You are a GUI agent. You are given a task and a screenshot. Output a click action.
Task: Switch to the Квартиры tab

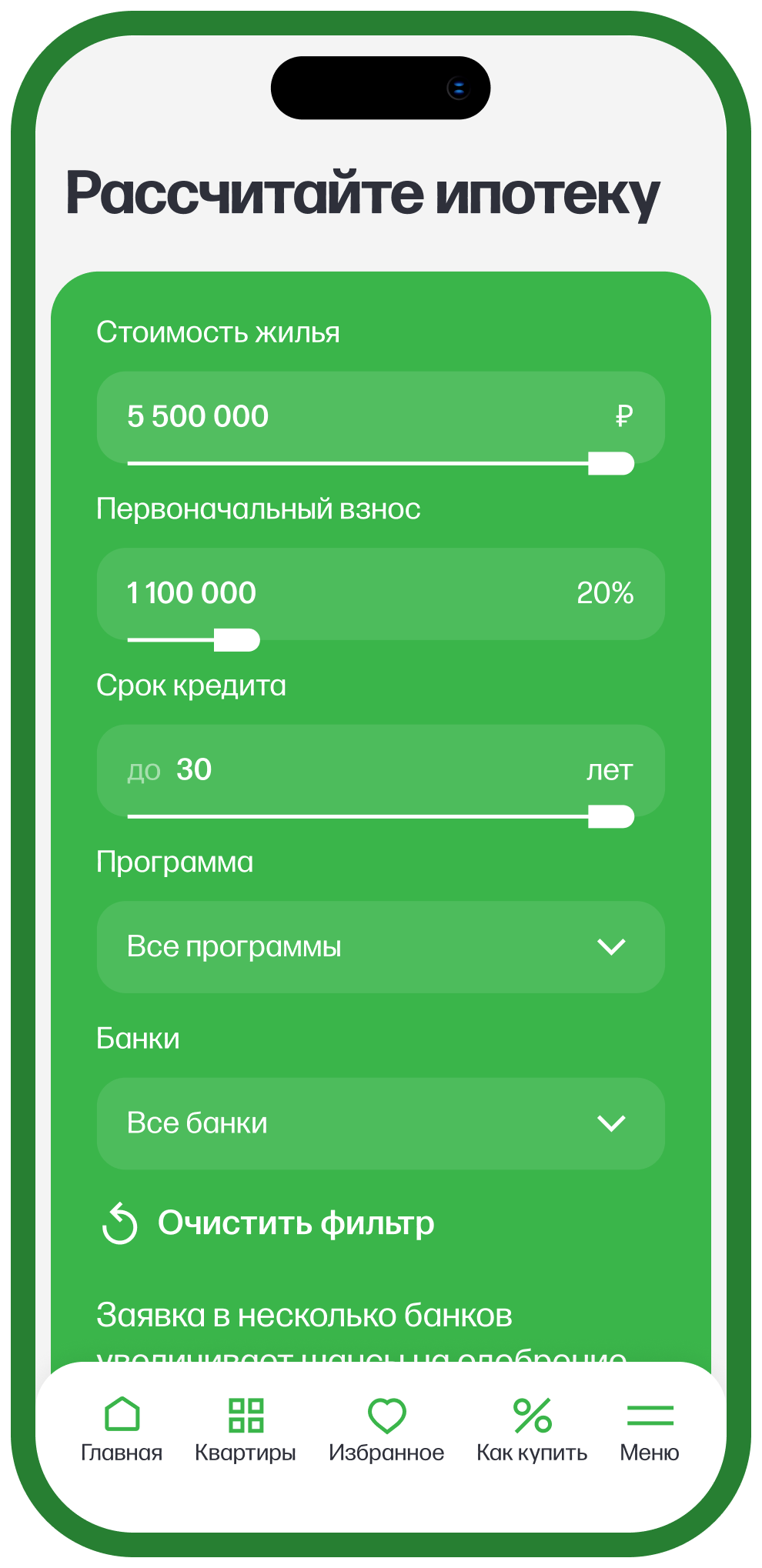[246, 1430]
